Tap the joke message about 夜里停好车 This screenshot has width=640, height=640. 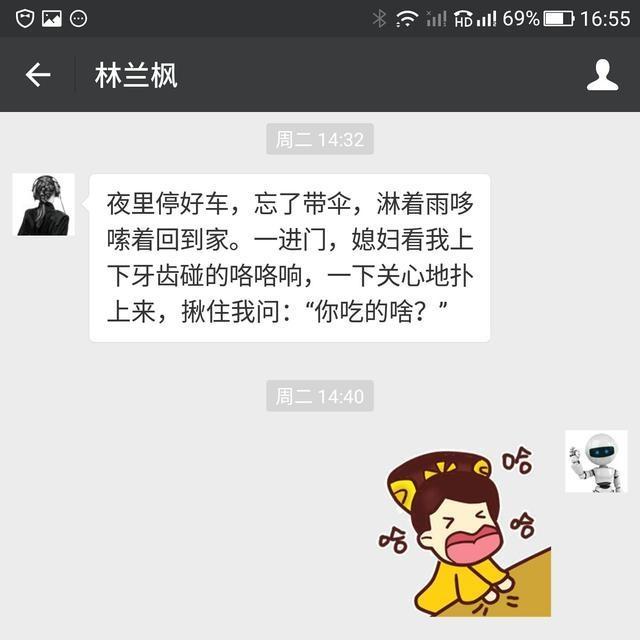coord(290,259)
